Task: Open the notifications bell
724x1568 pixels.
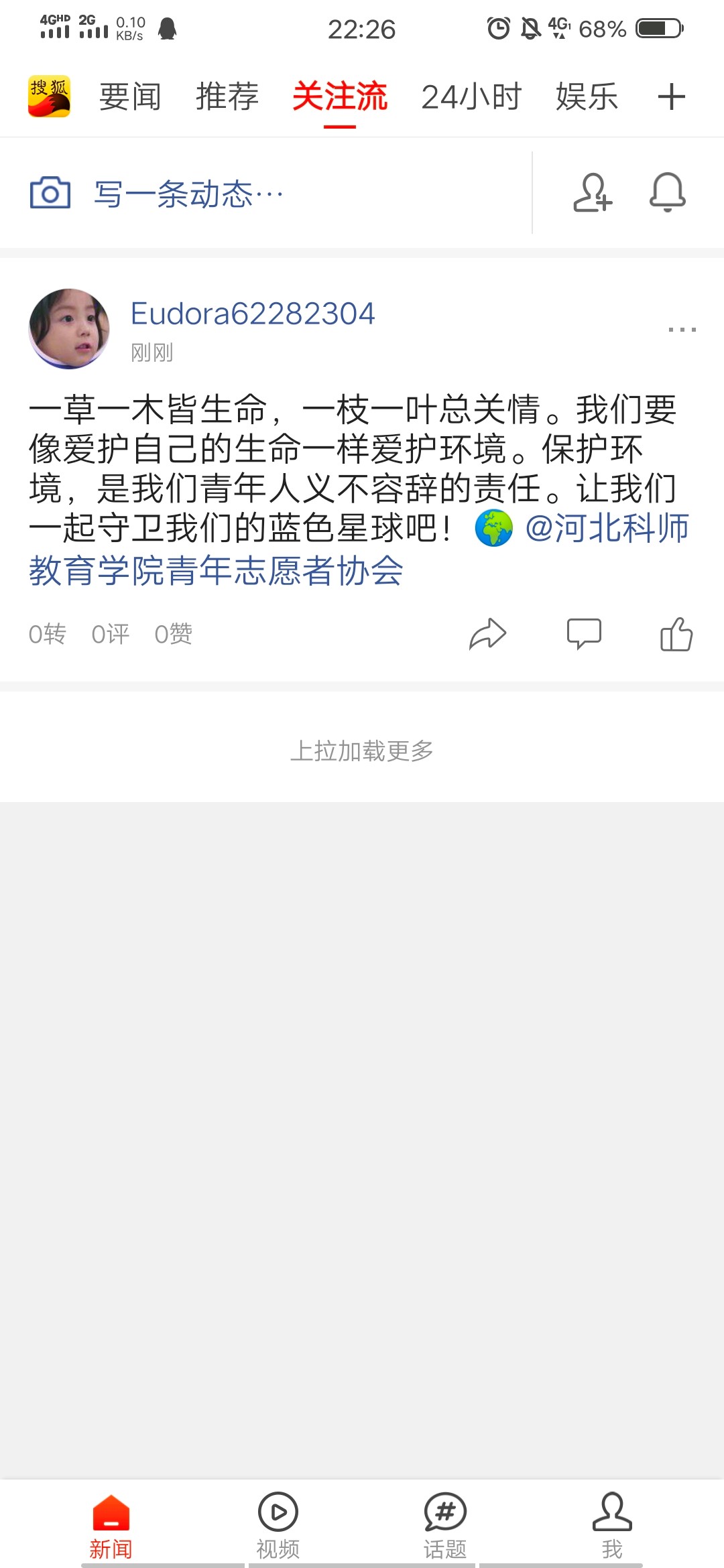Action: pyautogui.click(x=667, y=193)
